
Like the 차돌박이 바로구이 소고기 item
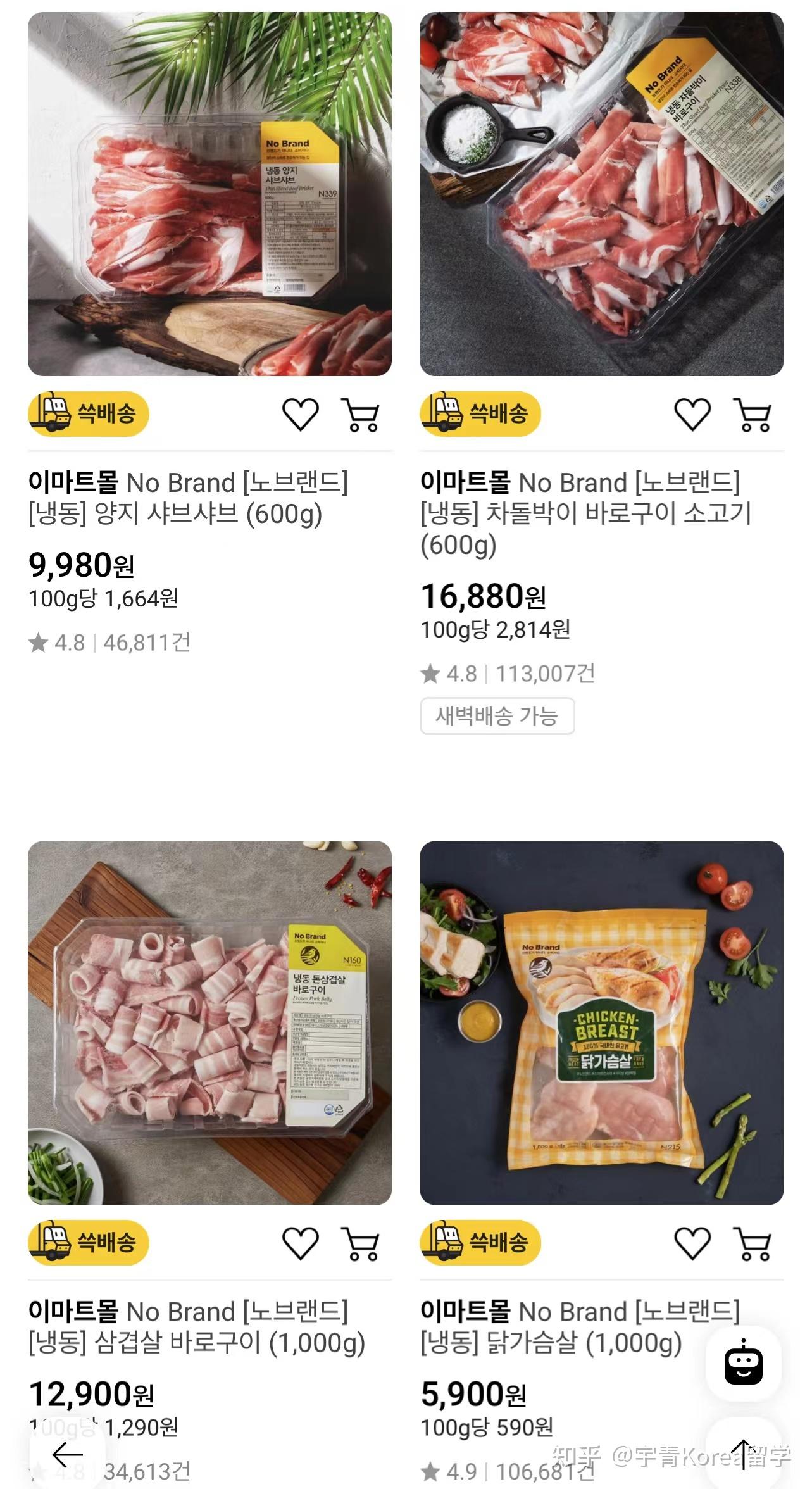pyautogui.click(x=692, y=415)
